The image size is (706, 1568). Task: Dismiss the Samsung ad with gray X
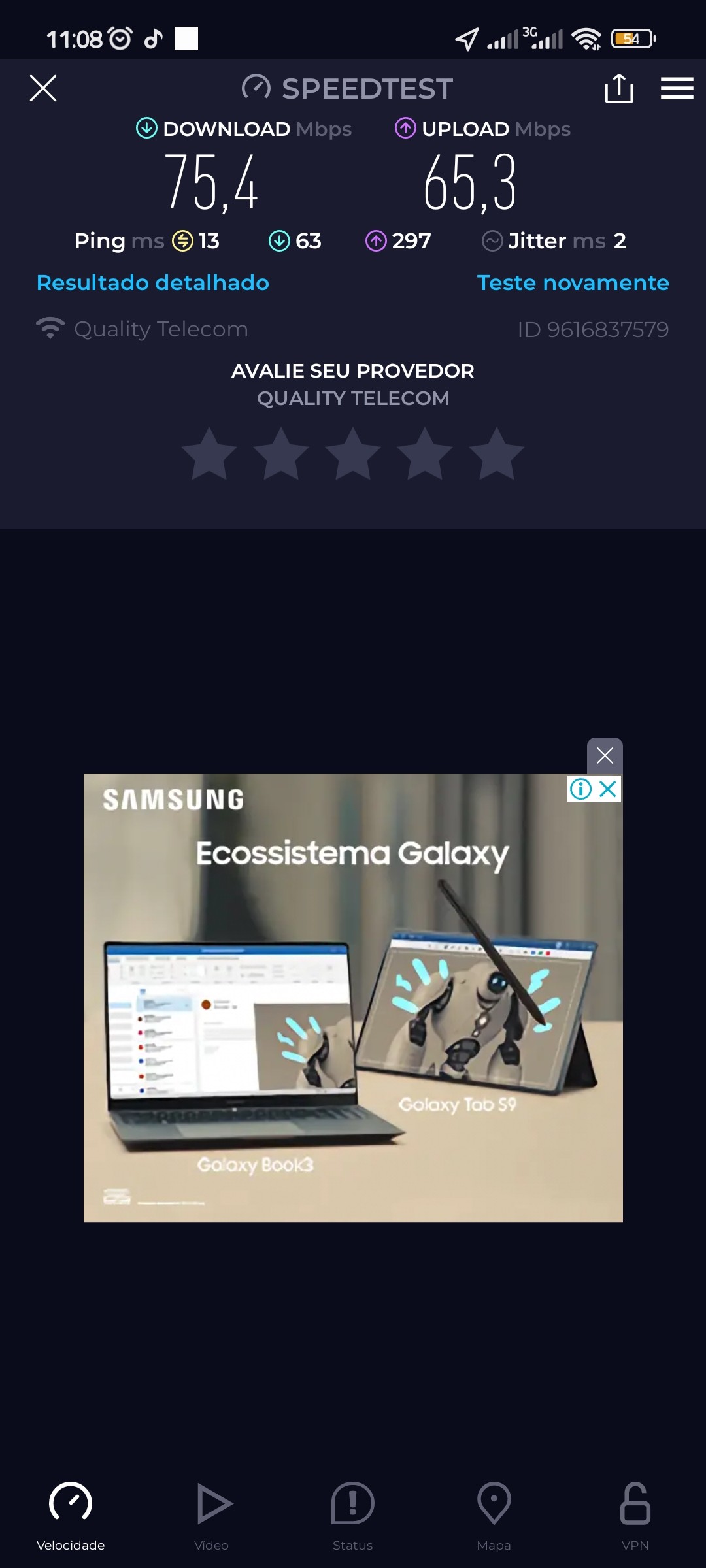[x=605, y=756]
